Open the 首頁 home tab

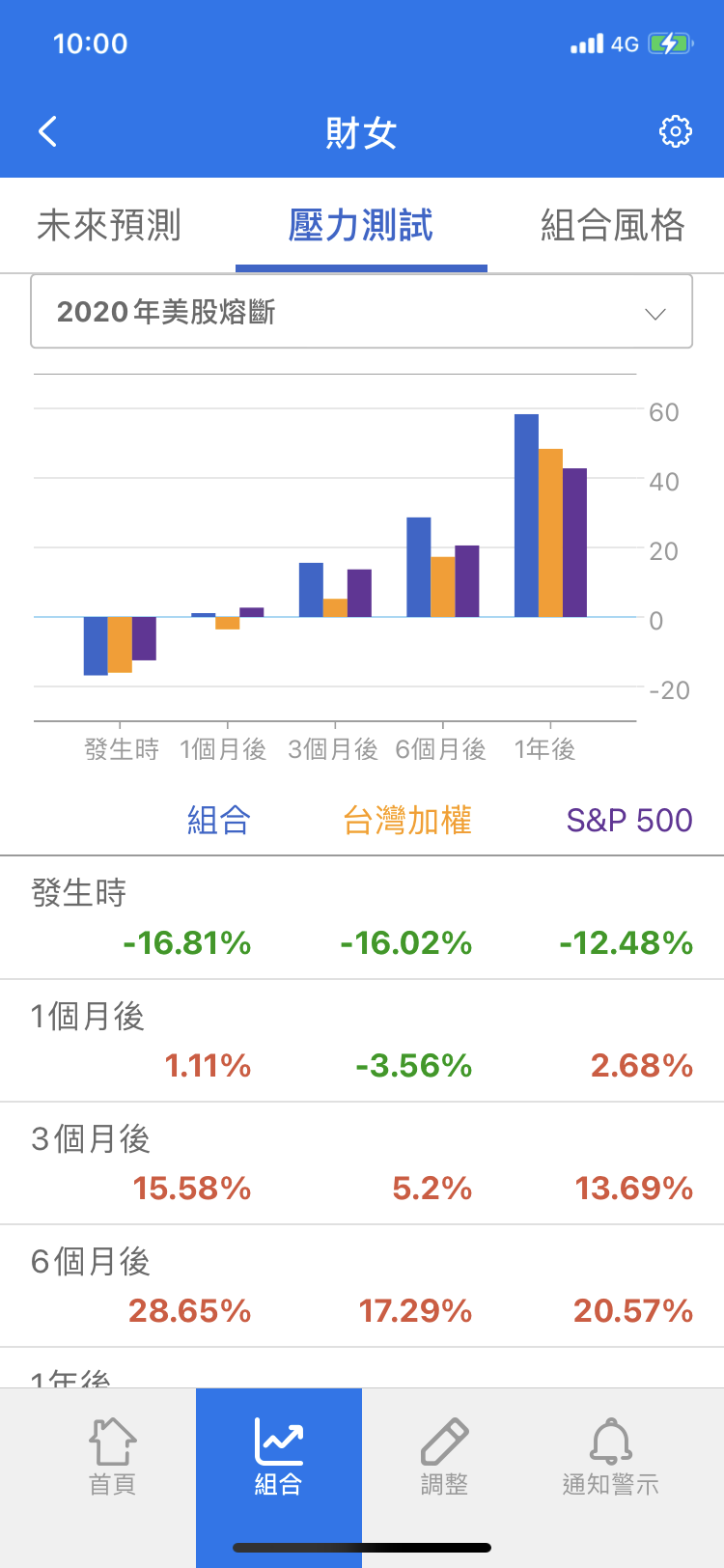click(x=113, y=1456)
